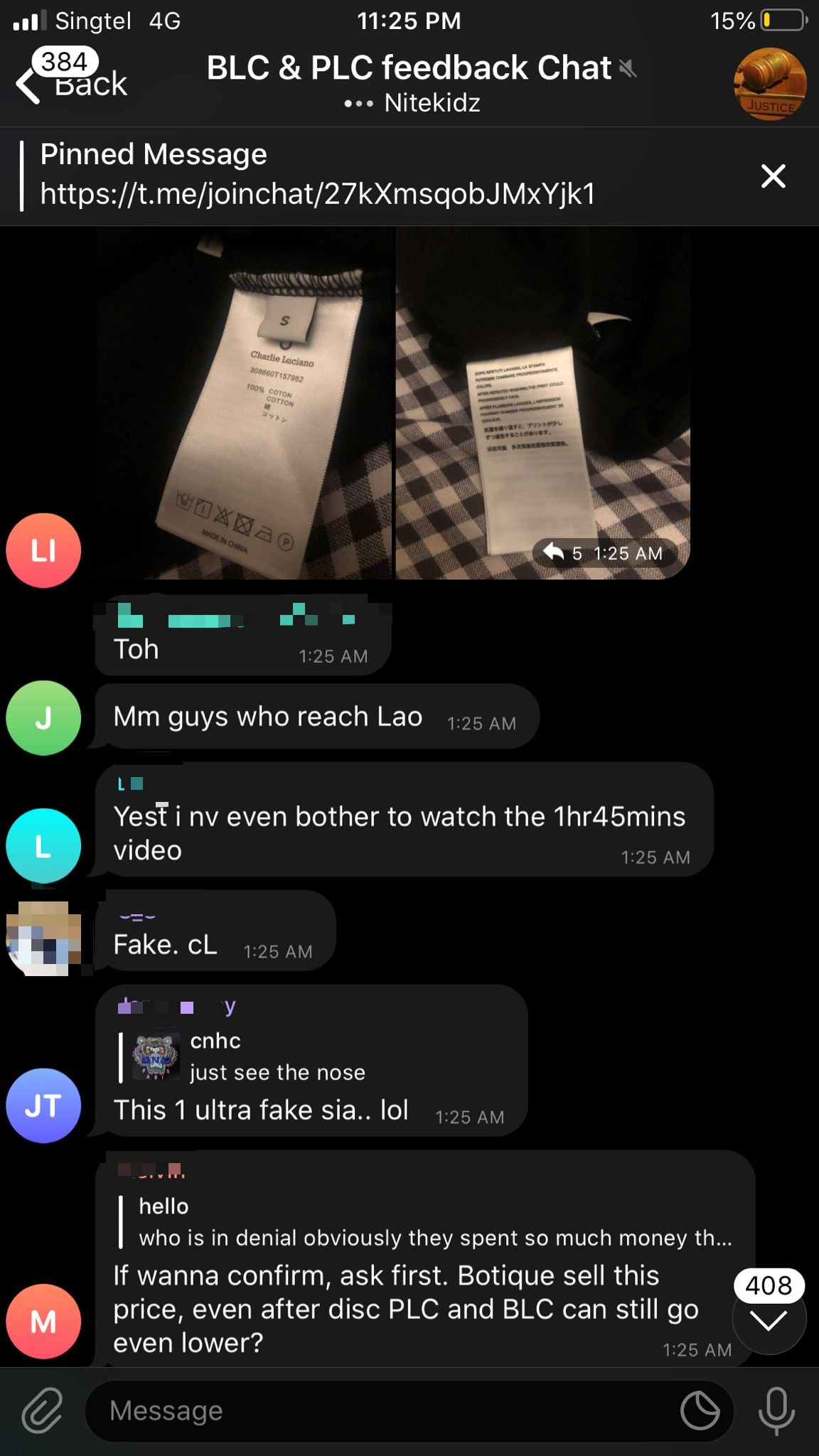View the Charlie Luciano label photo
This screenshot has height=1456, width=819.
[245, 403]
